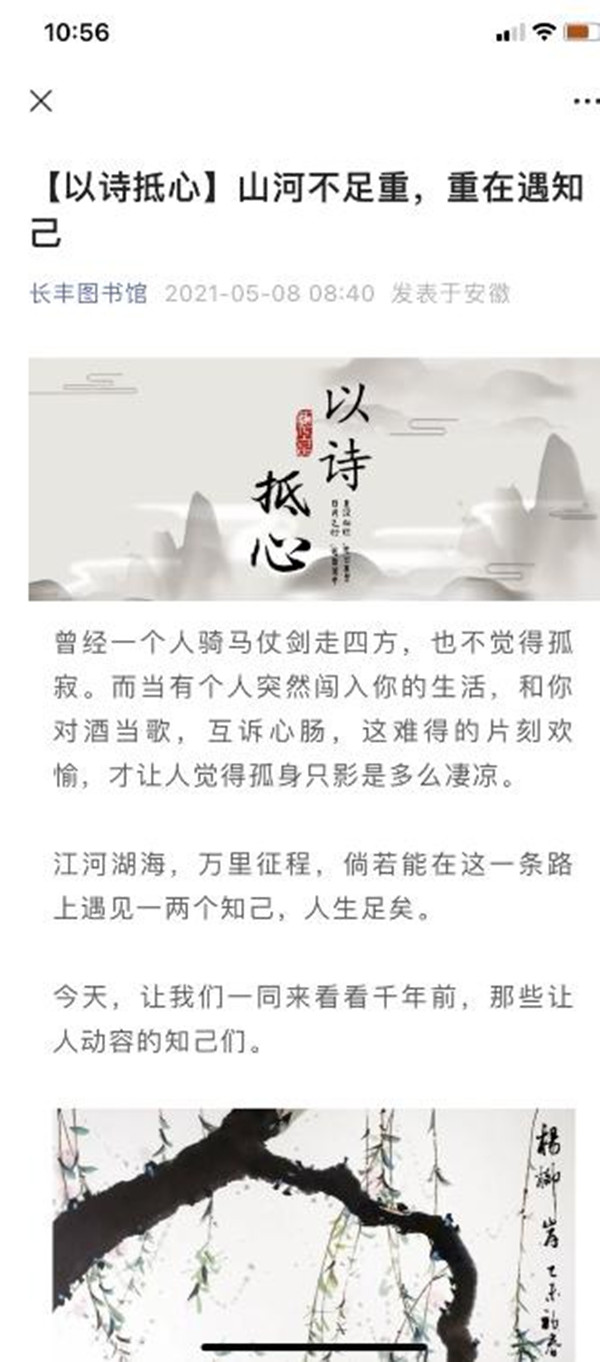
Task: Open the three-dot more options menu
Action: point(585,101)
